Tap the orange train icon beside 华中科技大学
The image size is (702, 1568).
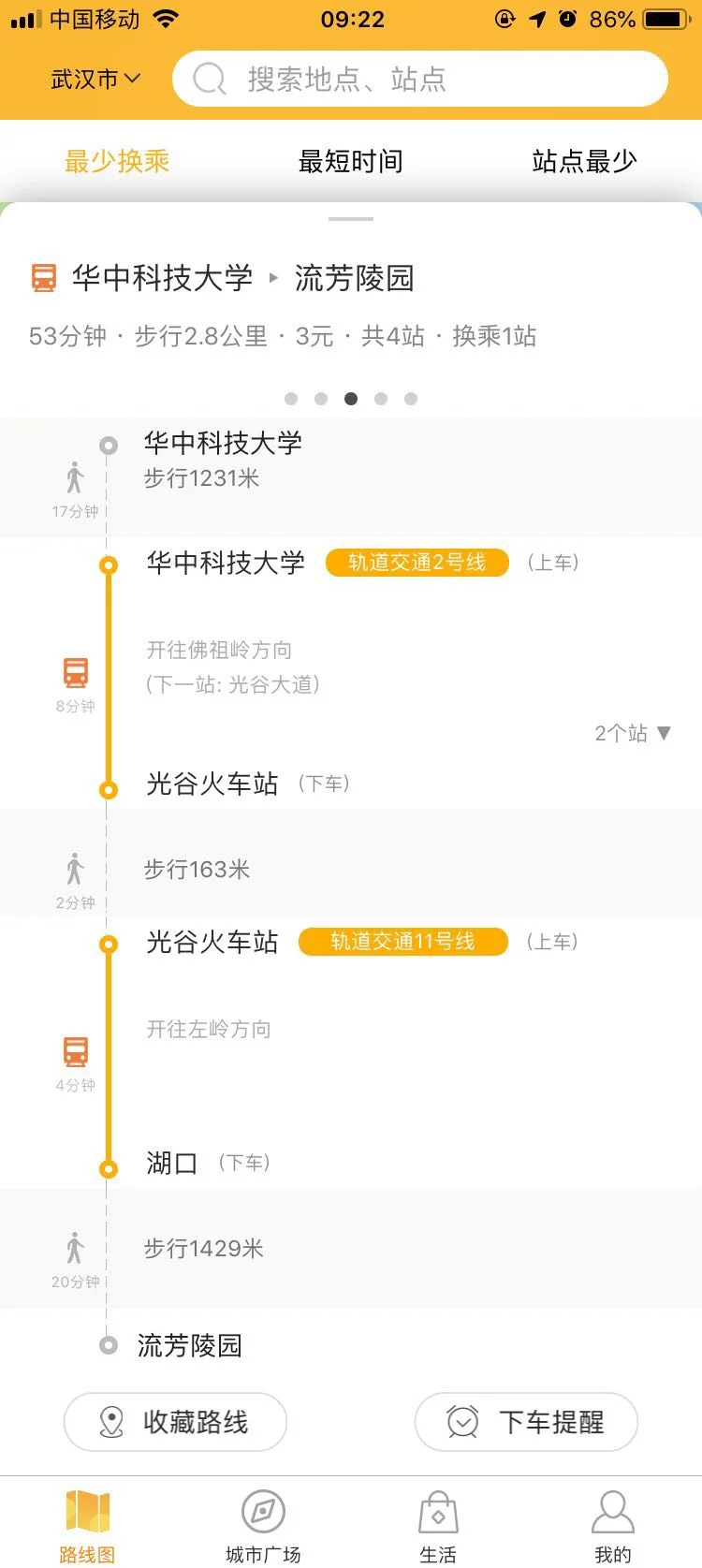coord(44,277)
